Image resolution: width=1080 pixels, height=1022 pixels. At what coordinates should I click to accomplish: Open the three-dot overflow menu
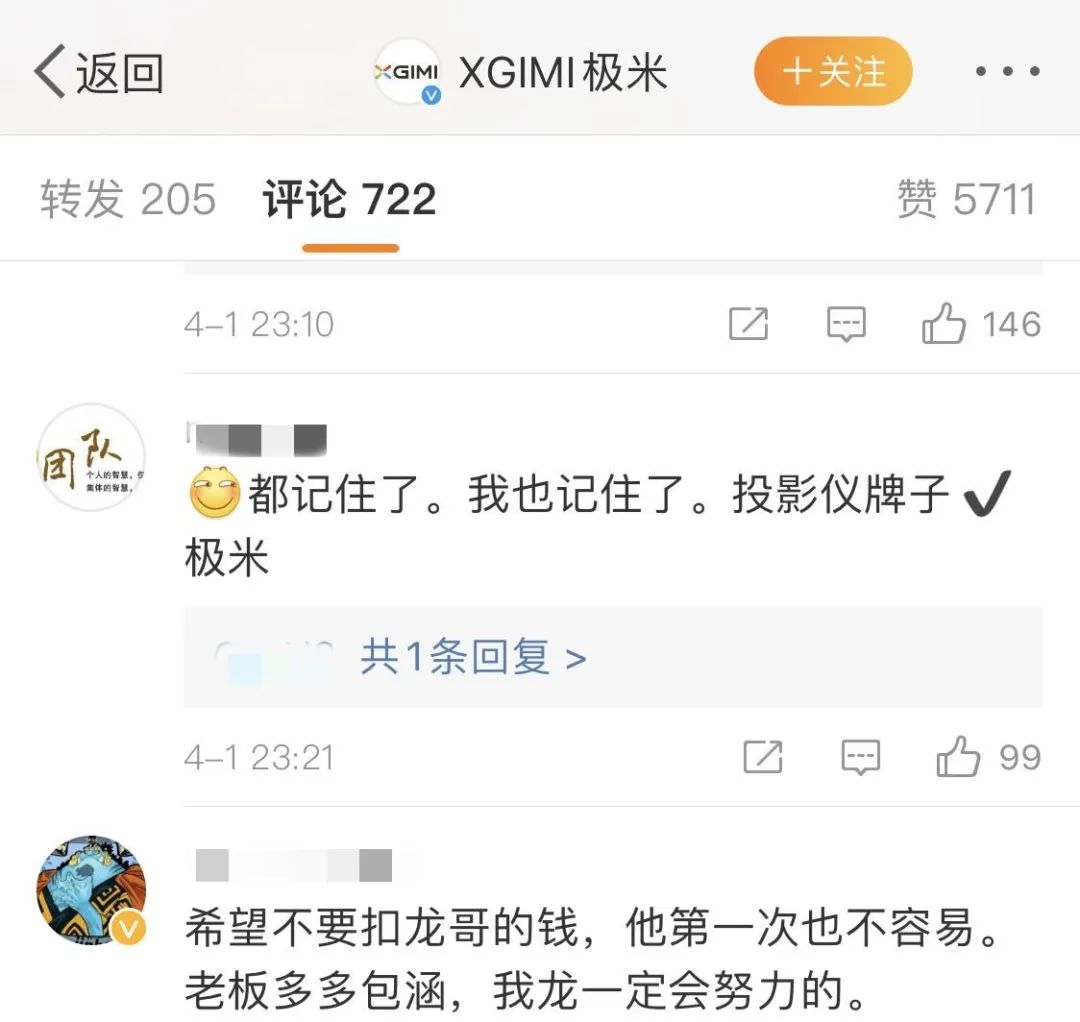tap(1007, 72)
